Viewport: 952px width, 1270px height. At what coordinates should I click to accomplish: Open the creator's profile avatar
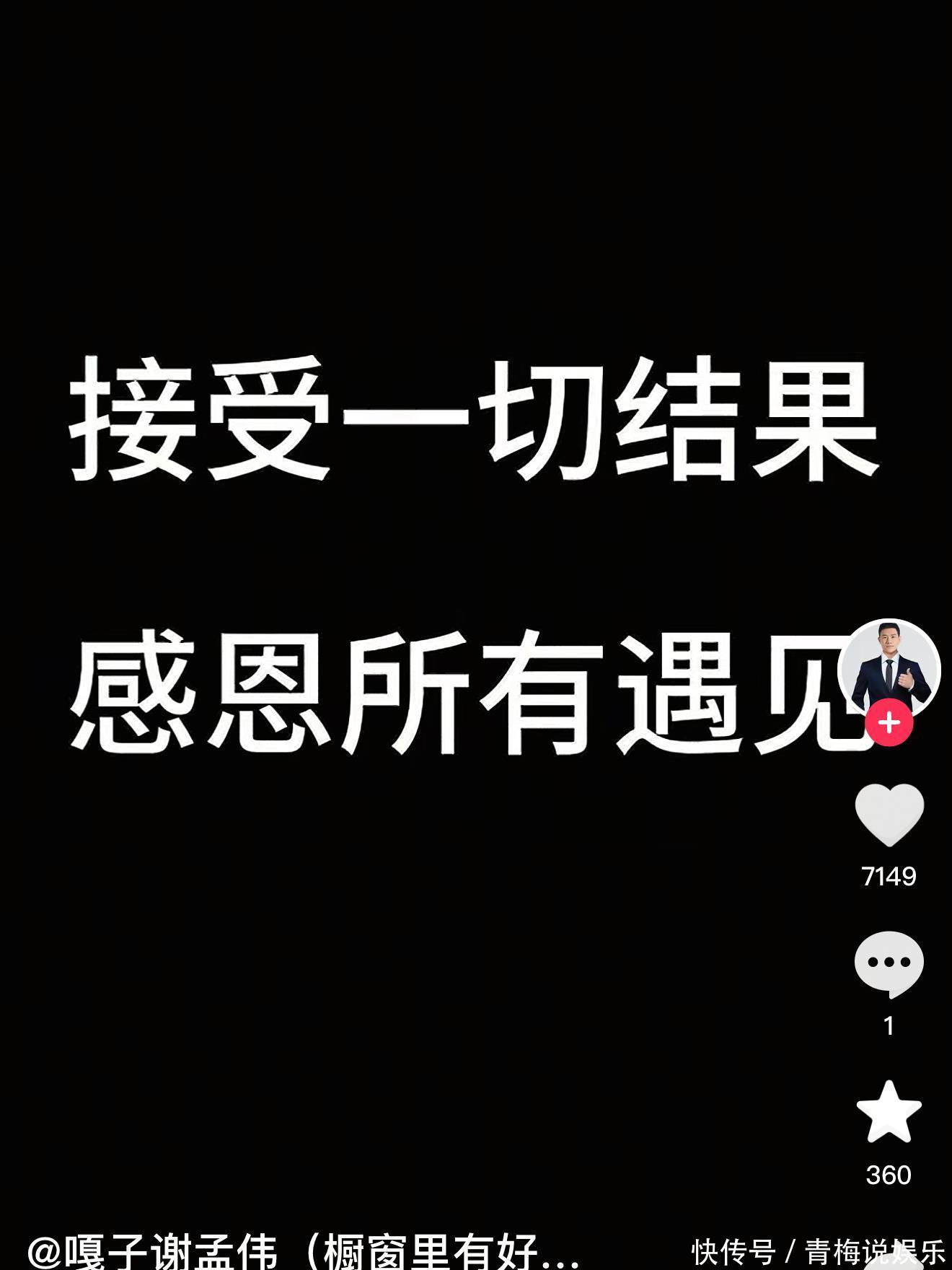pos(889,668)
